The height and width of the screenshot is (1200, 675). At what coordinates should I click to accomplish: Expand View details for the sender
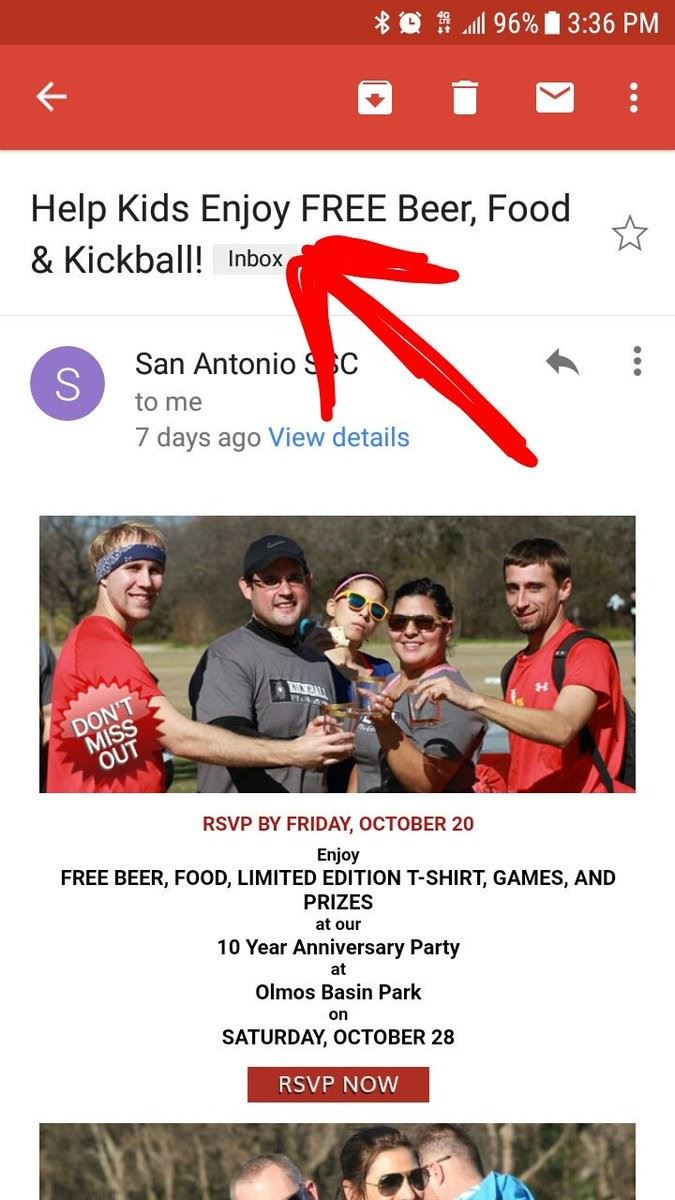point(339,438)
